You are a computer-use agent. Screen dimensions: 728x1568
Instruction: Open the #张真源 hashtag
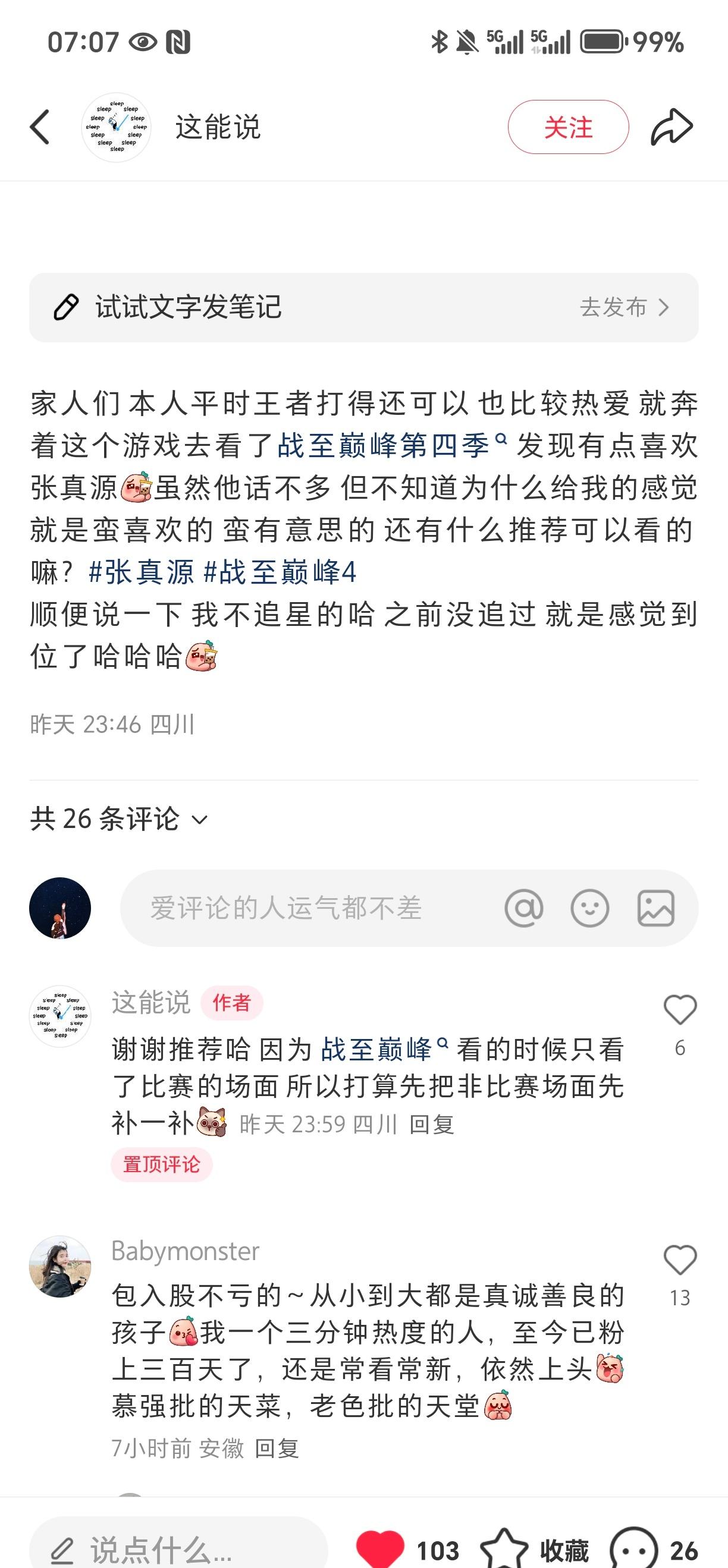[142, 572]
